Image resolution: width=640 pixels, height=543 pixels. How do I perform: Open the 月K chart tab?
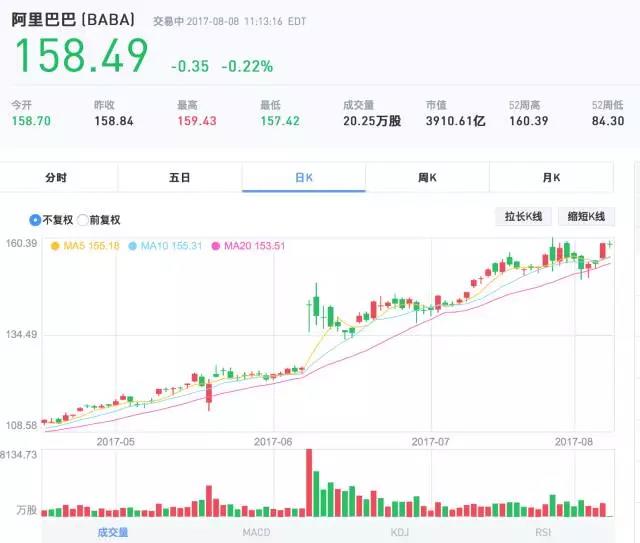click(551, 177)
